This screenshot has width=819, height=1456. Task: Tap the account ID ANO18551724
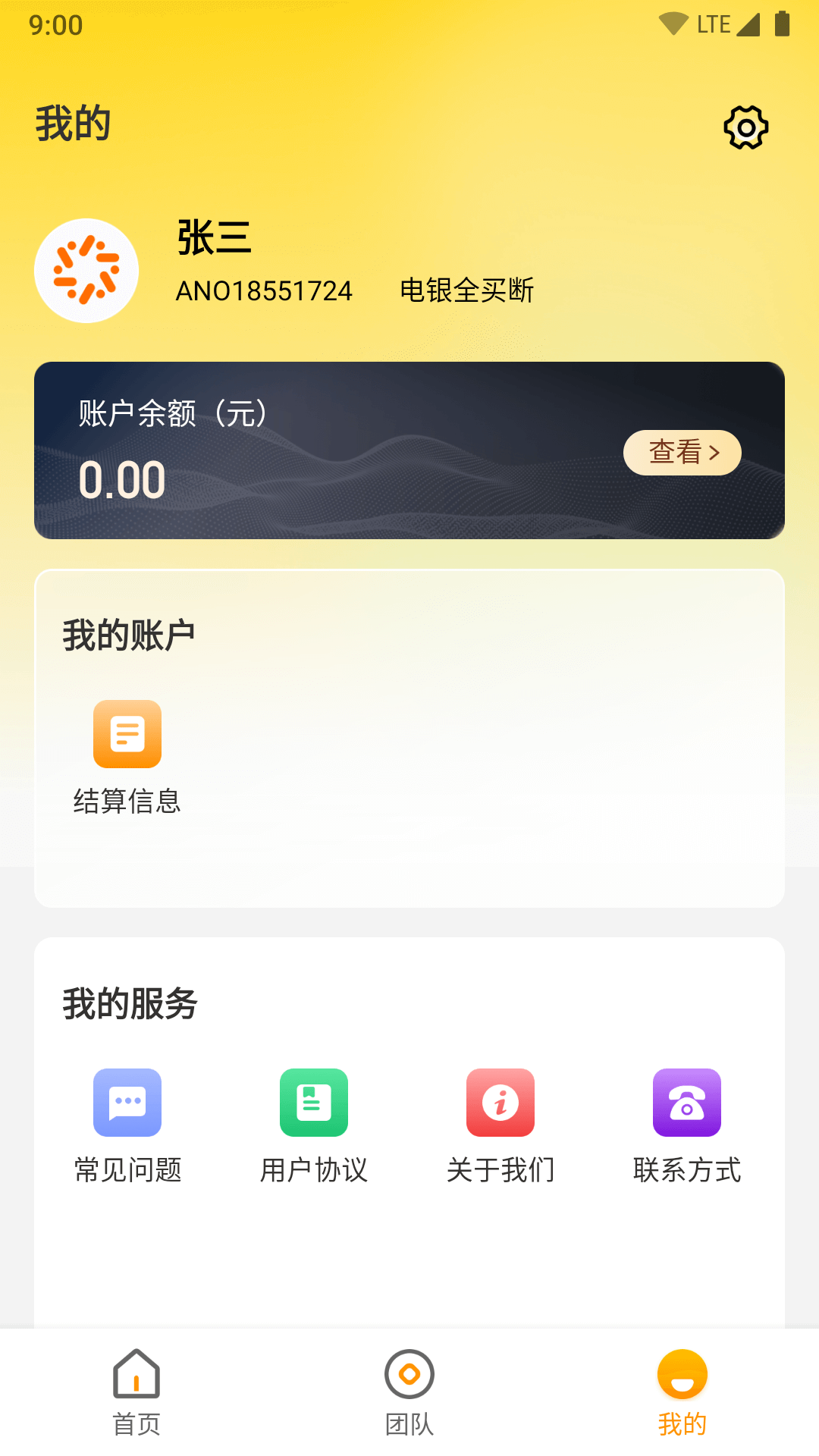[265, 291]
